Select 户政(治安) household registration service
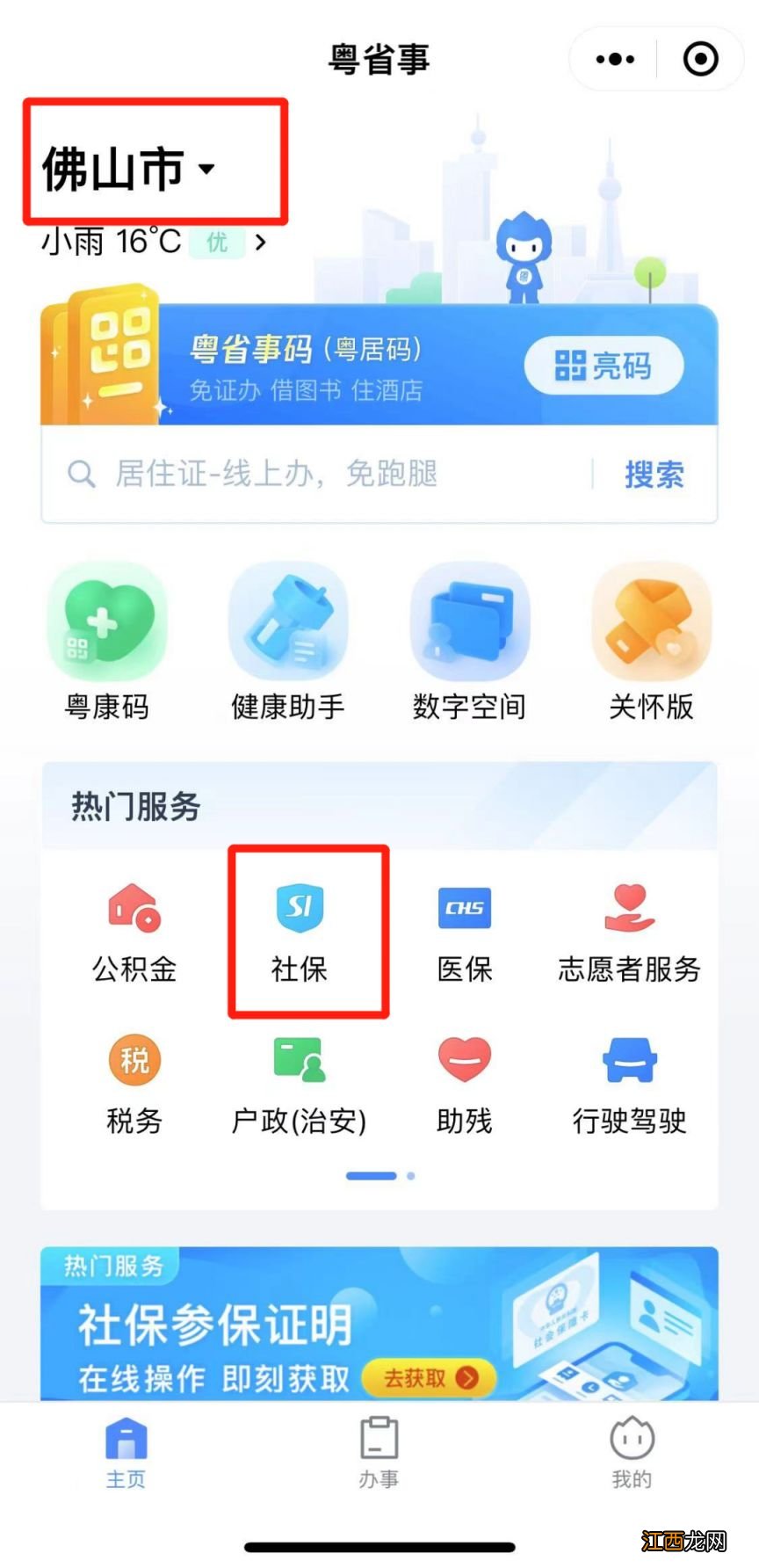 pos(299,1083)
